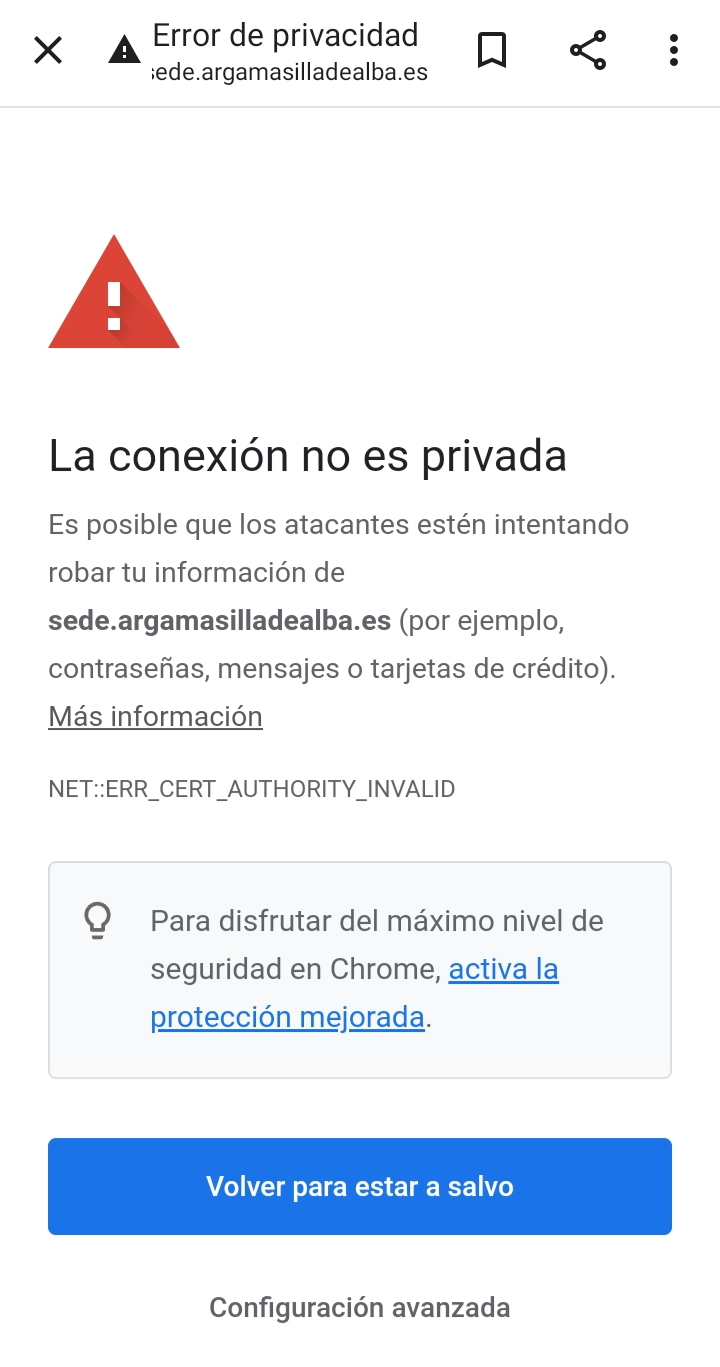Share this page link
This screenshot has width=720, height=1367.
point(588,50)
